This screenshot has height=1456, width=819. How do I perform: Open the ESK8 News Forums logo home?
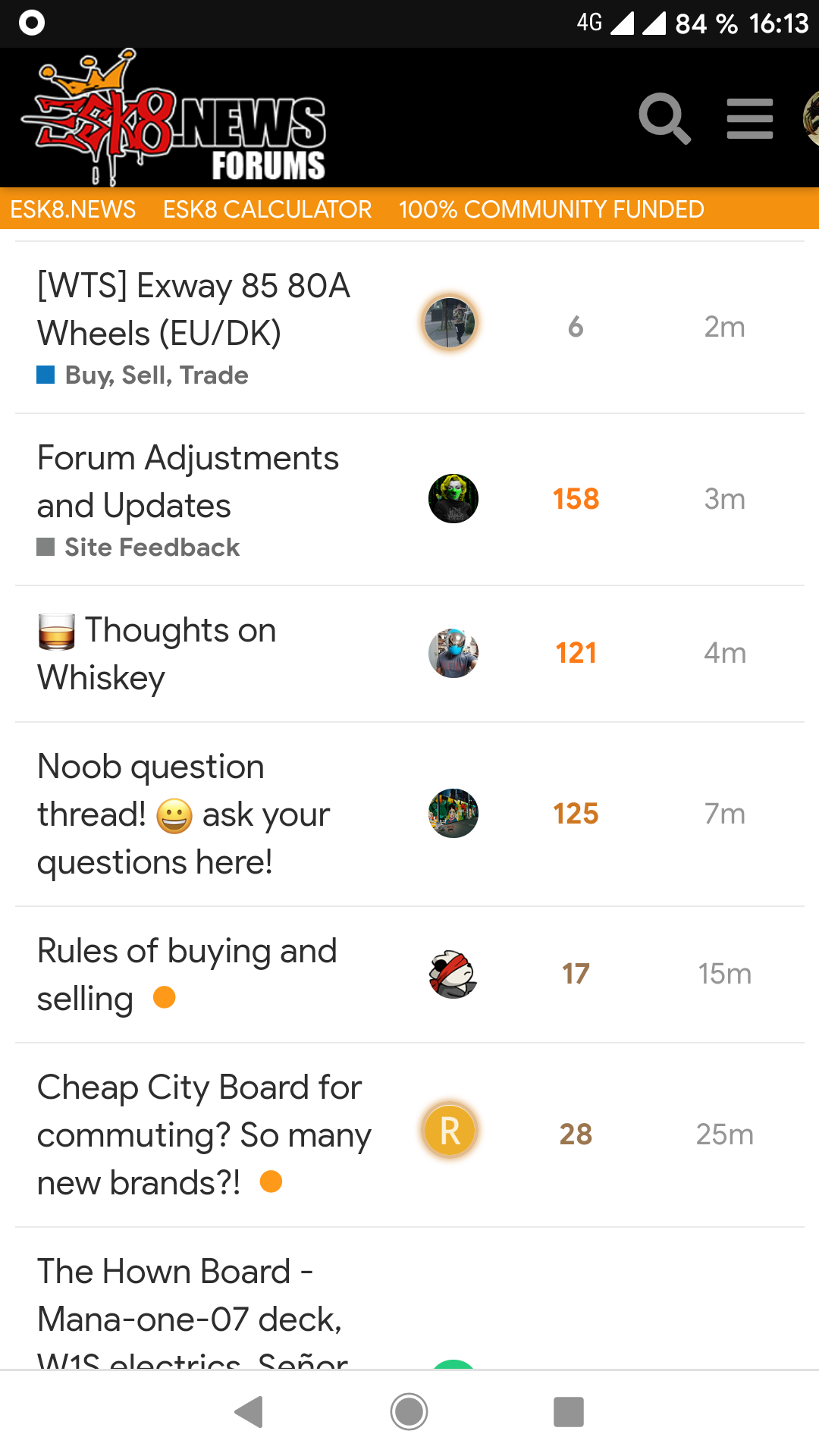tap(174, 119)
